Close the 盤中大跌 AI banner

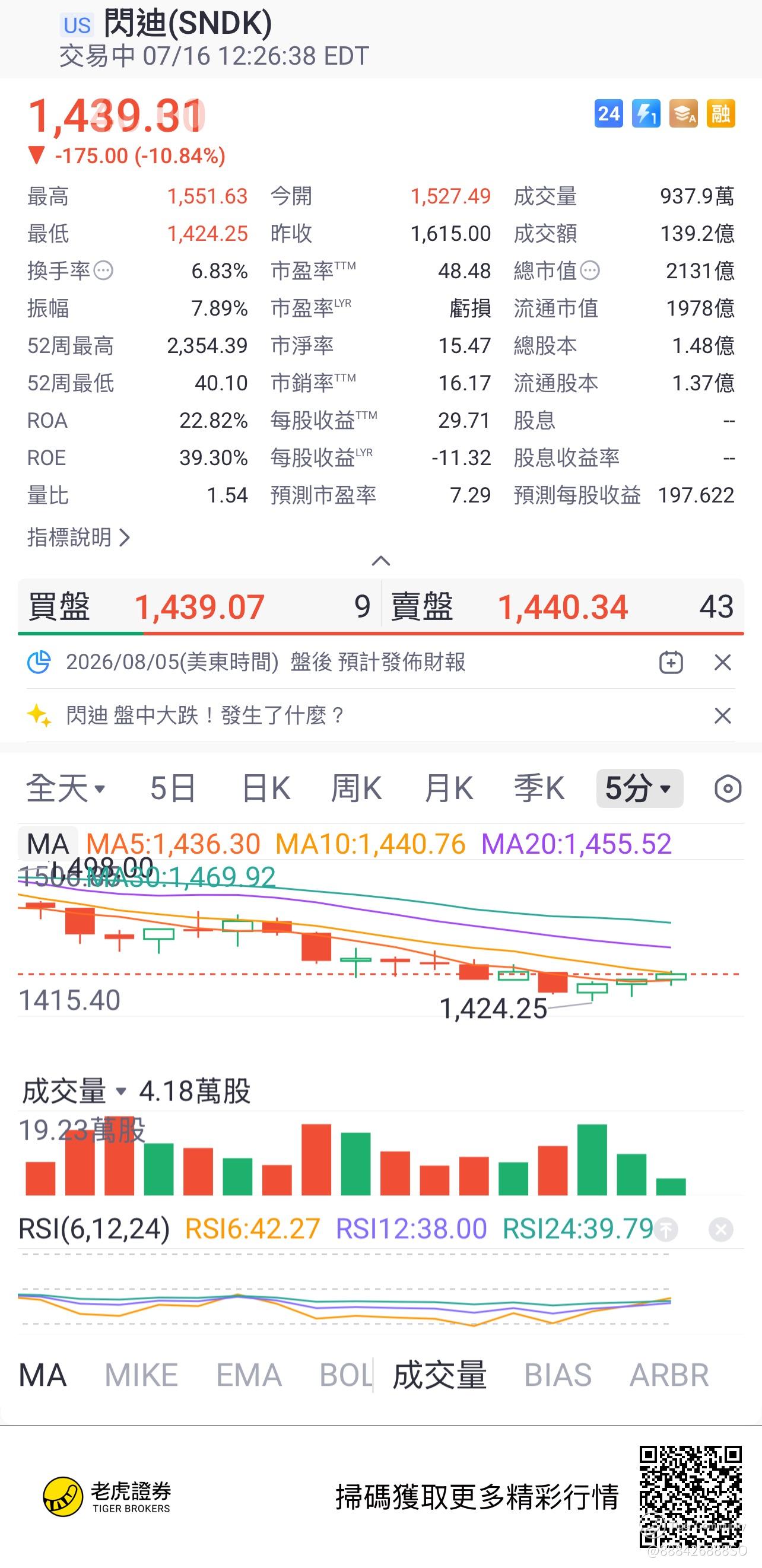click(722, 715)
